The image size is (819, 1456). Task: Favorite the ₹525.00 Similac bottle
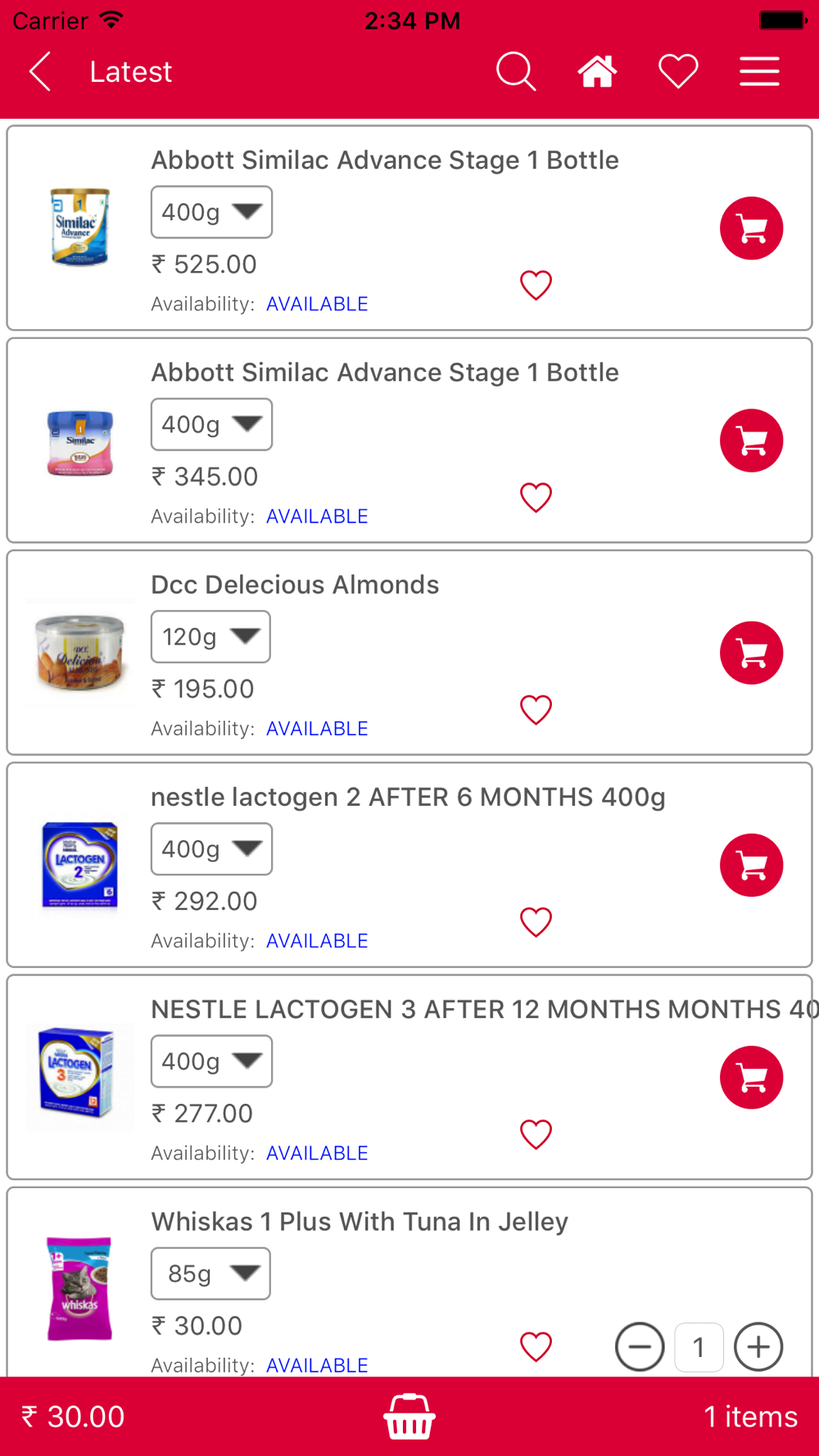[536, 285]
